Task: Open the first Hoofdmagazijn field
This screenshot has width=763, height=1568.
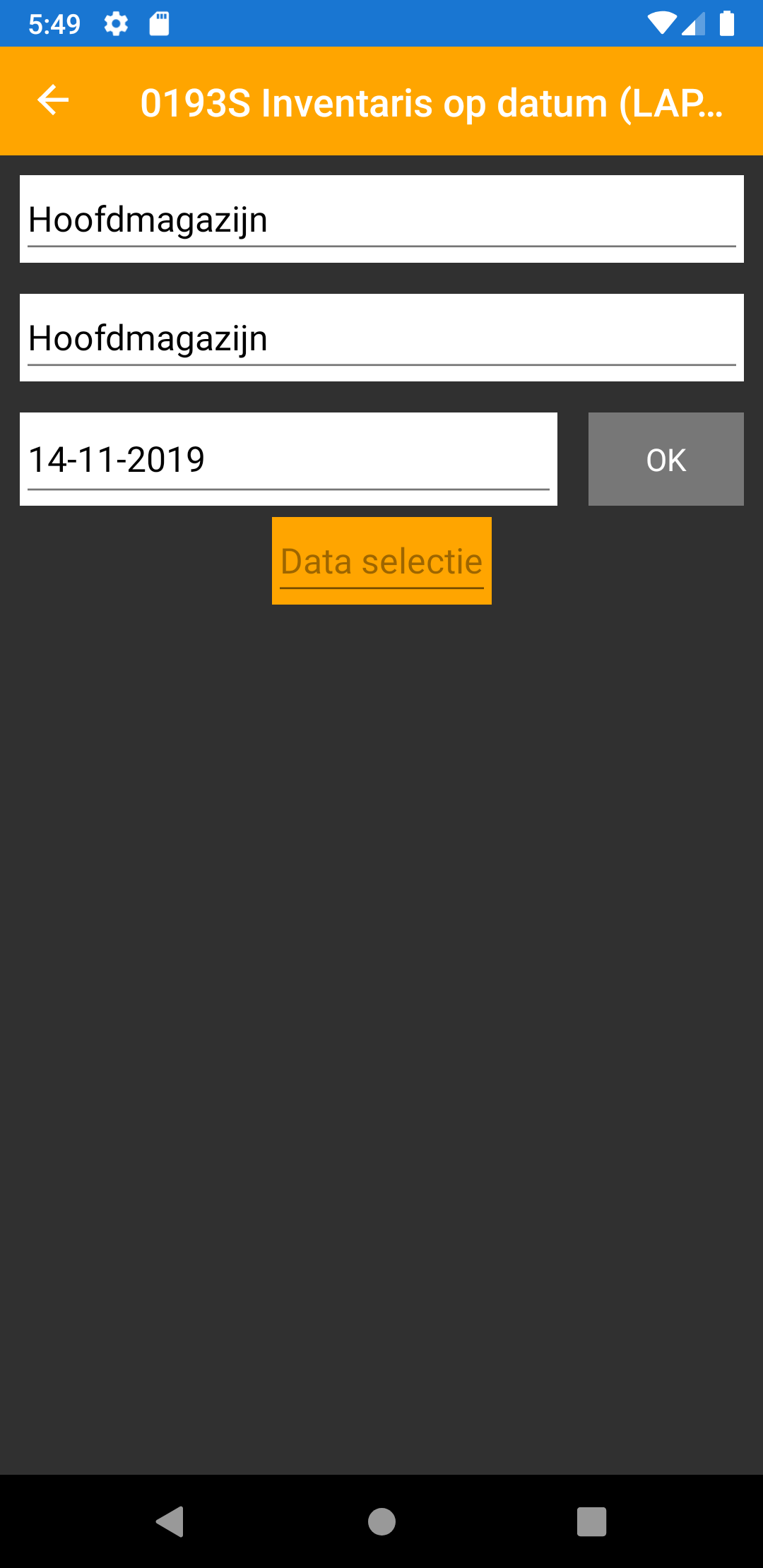Action: click(381, 219)
